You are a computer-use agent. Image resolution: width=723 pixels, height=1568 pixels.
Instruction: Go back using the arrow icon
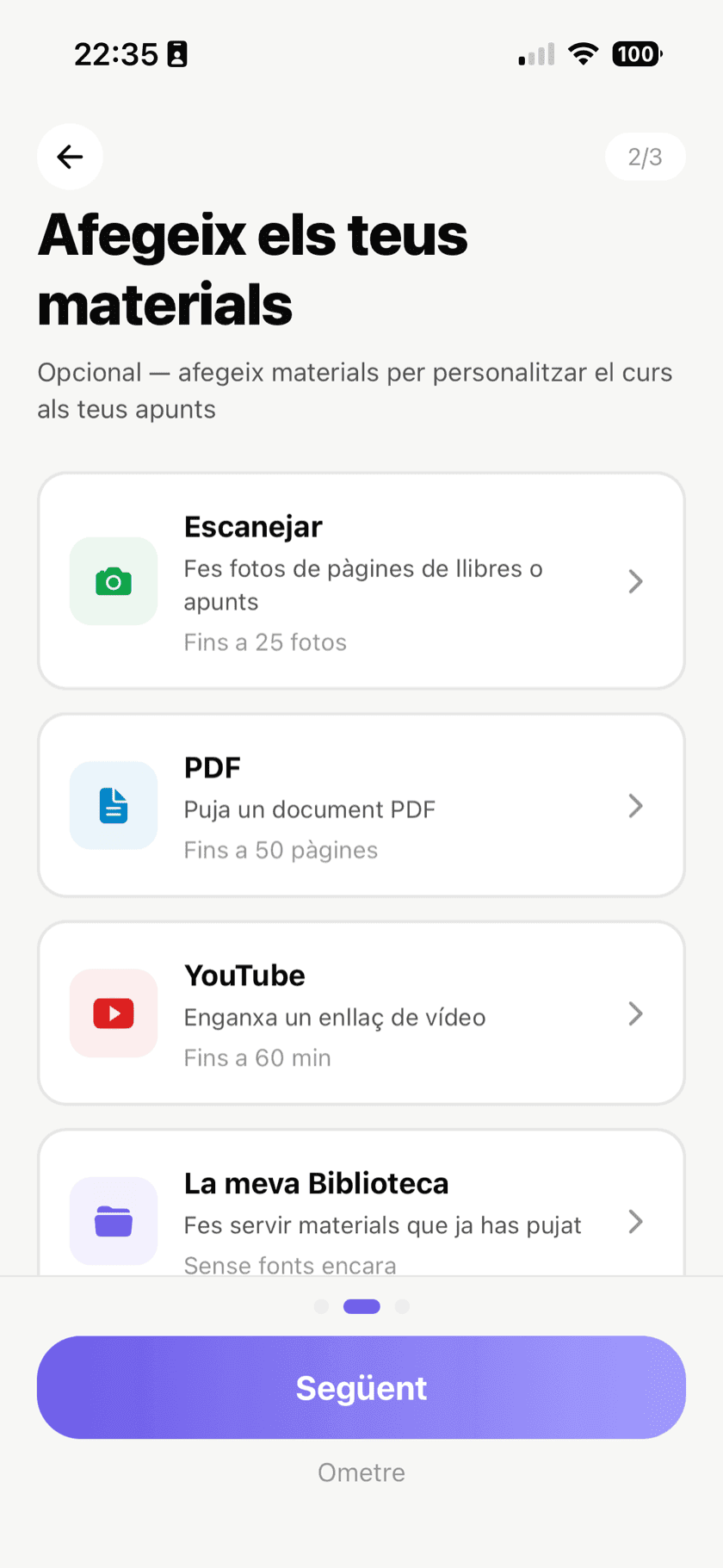[x=69, y=157]
